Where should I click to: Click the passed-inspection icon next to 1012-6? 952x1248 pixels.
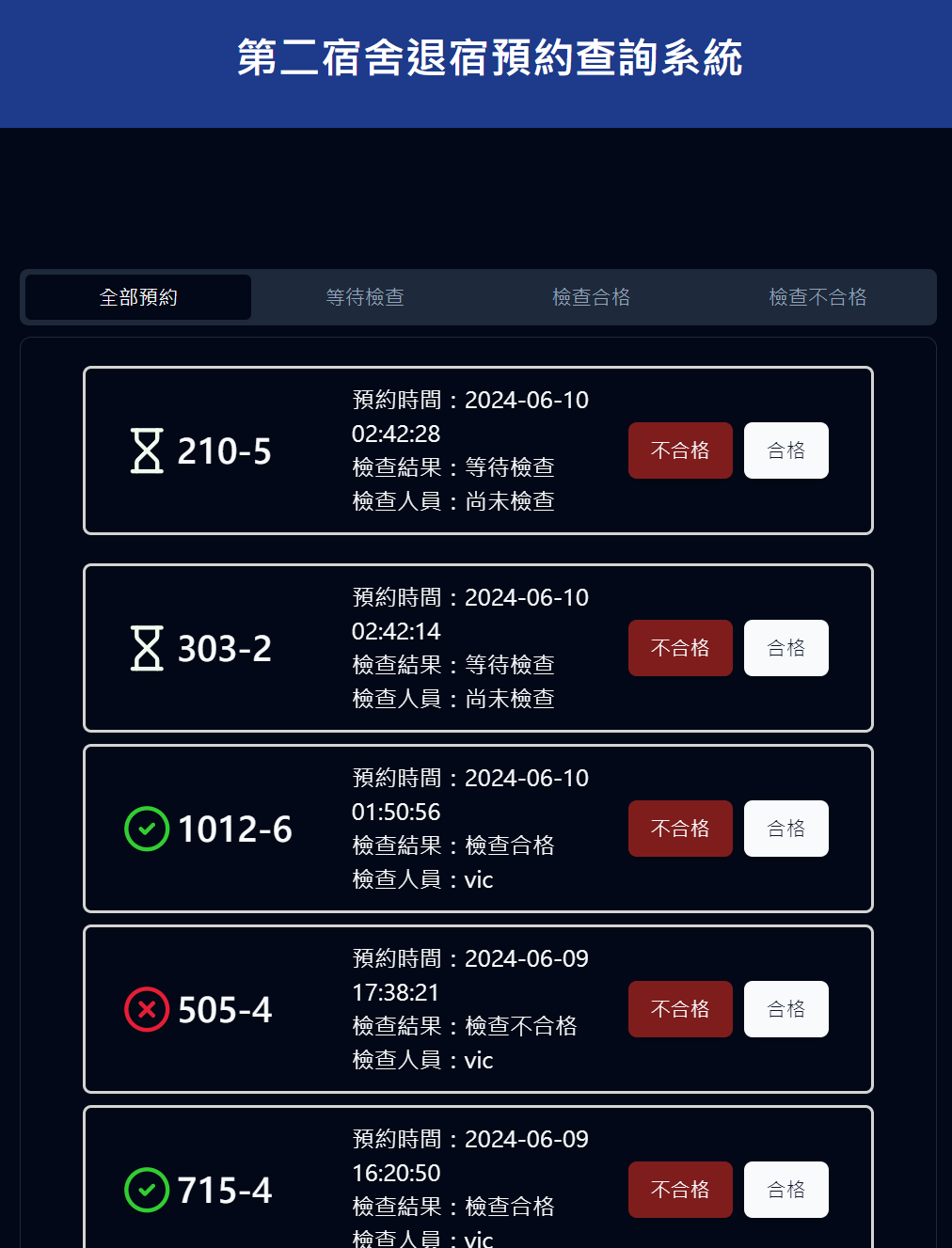tap(147, 829)
